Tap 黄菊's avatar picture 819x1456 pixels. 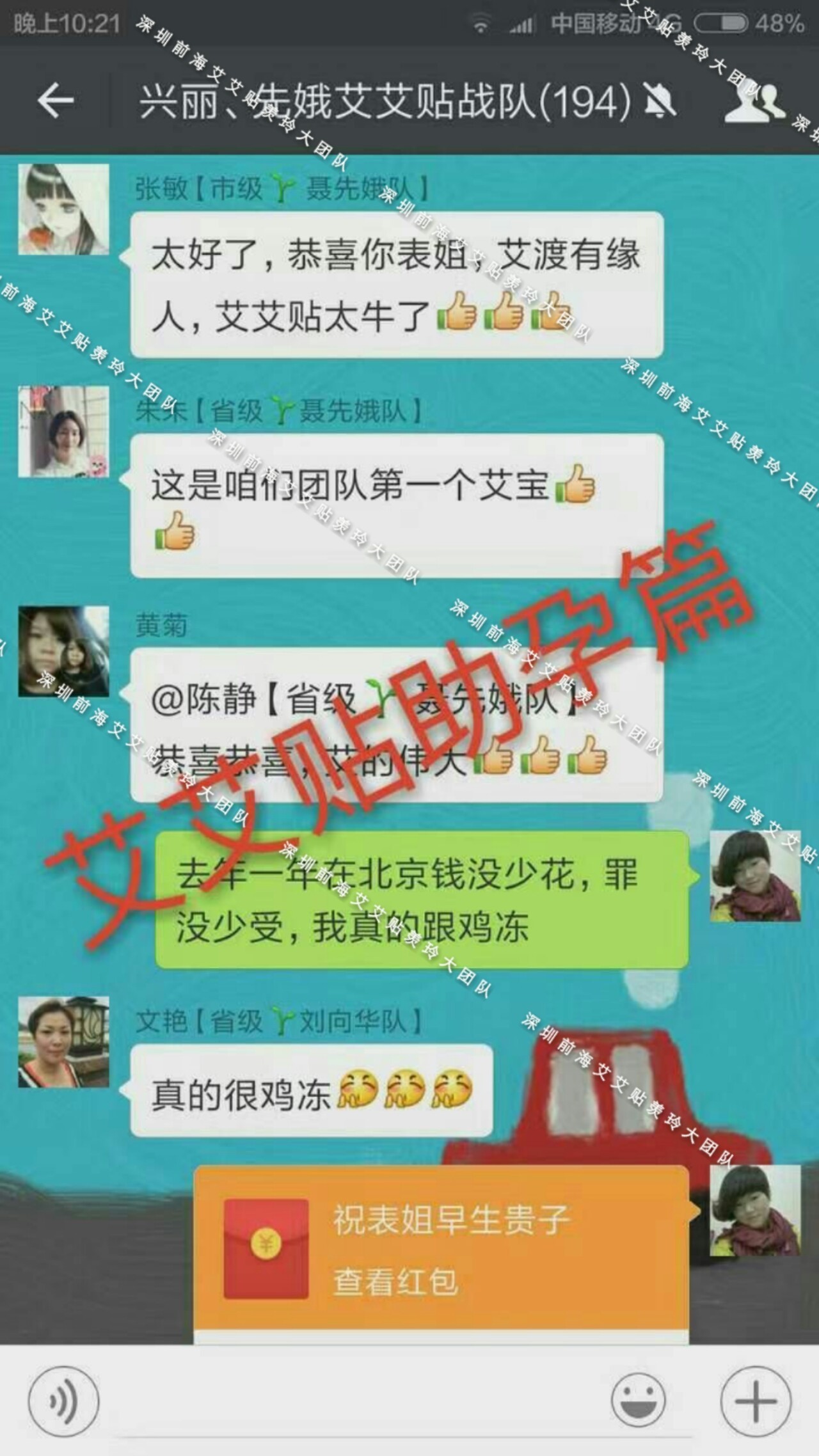63,651
